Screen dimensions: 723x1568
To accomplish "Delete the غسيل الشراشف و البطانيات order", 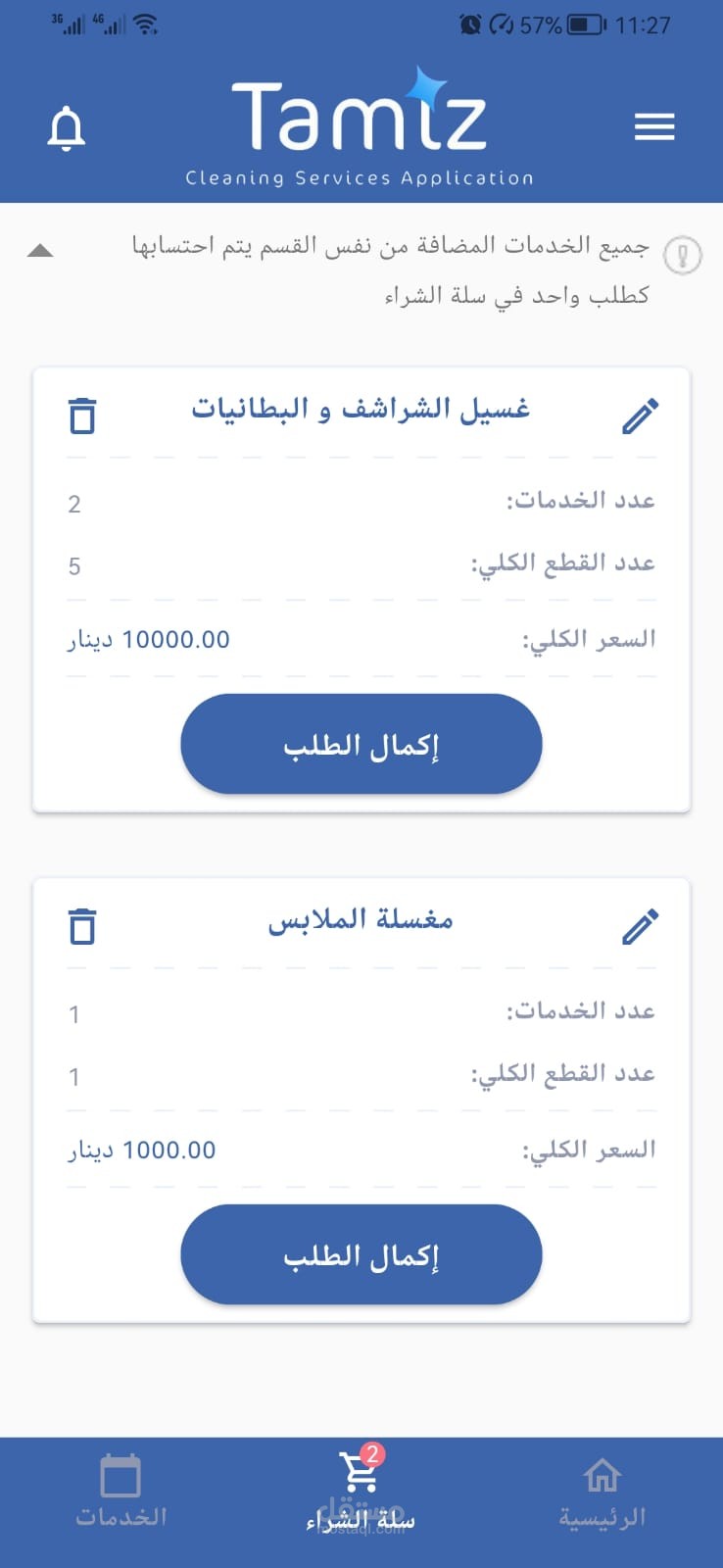I will pyautogui.click(x=82, y=416).
